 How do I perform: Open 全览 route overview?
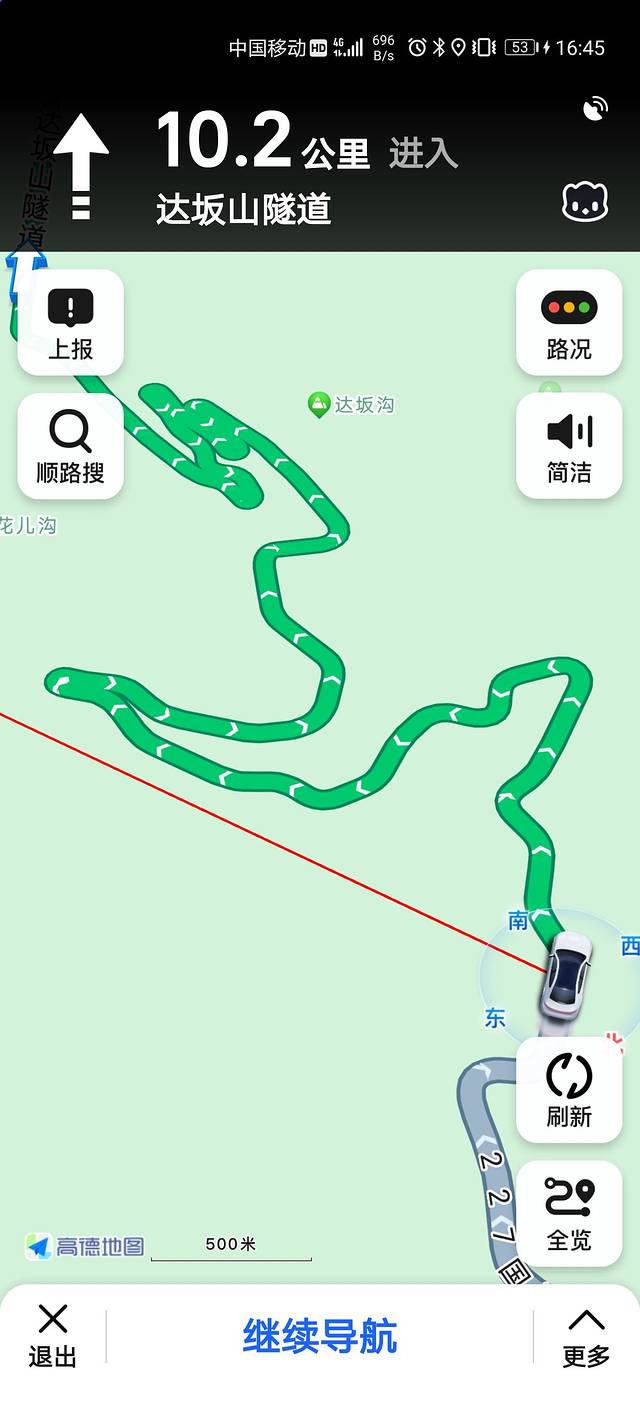click(568, 1213)
